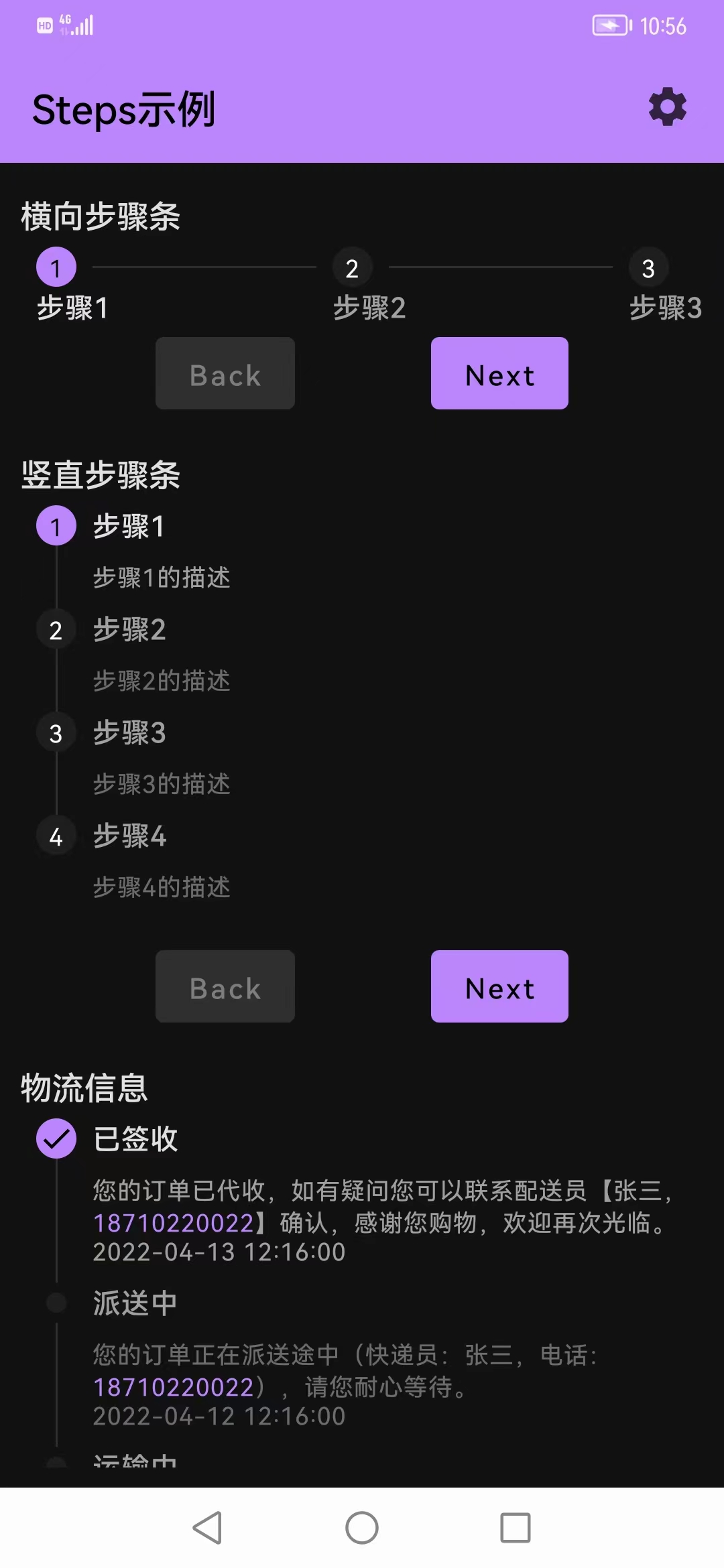
Task: Tap Next under the vertical steps list
Action: pyautogui.click(x=499, y=986)
